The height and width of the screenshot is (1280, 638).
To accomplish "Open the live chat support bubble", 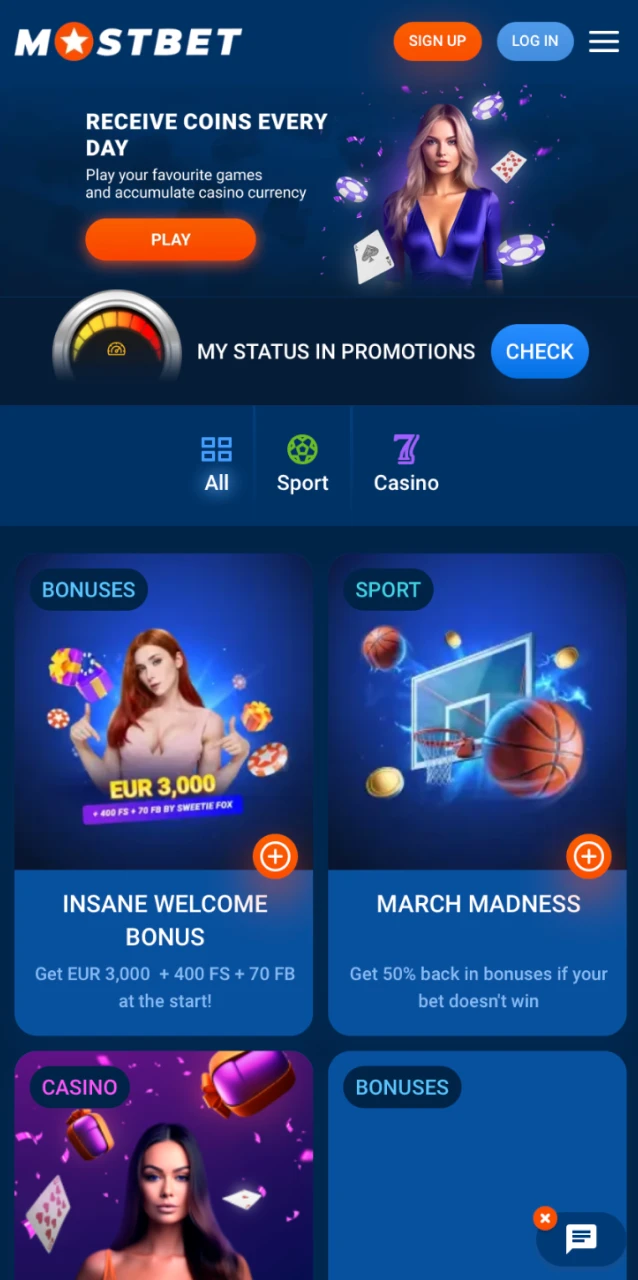I will (x=581, y=1239).
